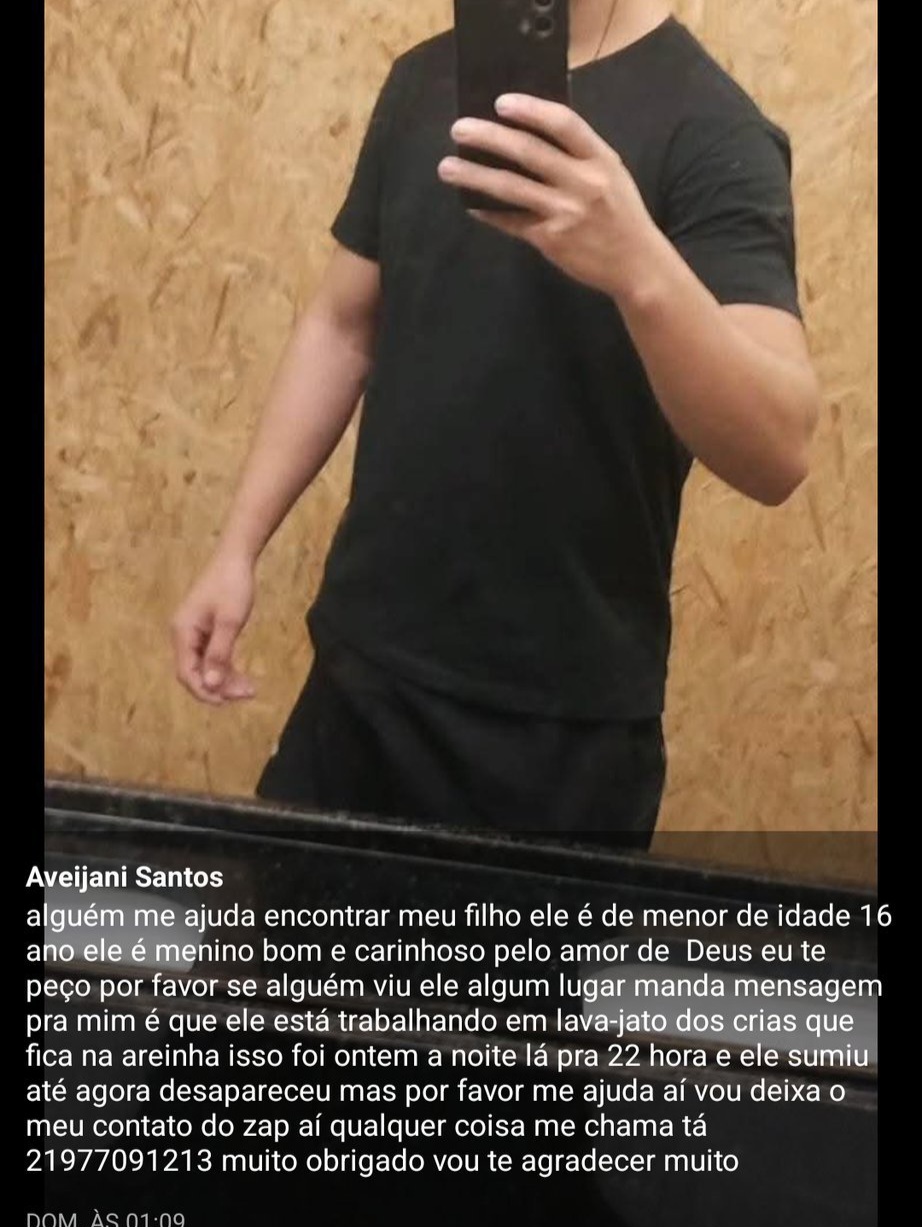Open Aveijani Santos's profile
The width and height of the screenshot is (922, 1227).
point(124,877)
